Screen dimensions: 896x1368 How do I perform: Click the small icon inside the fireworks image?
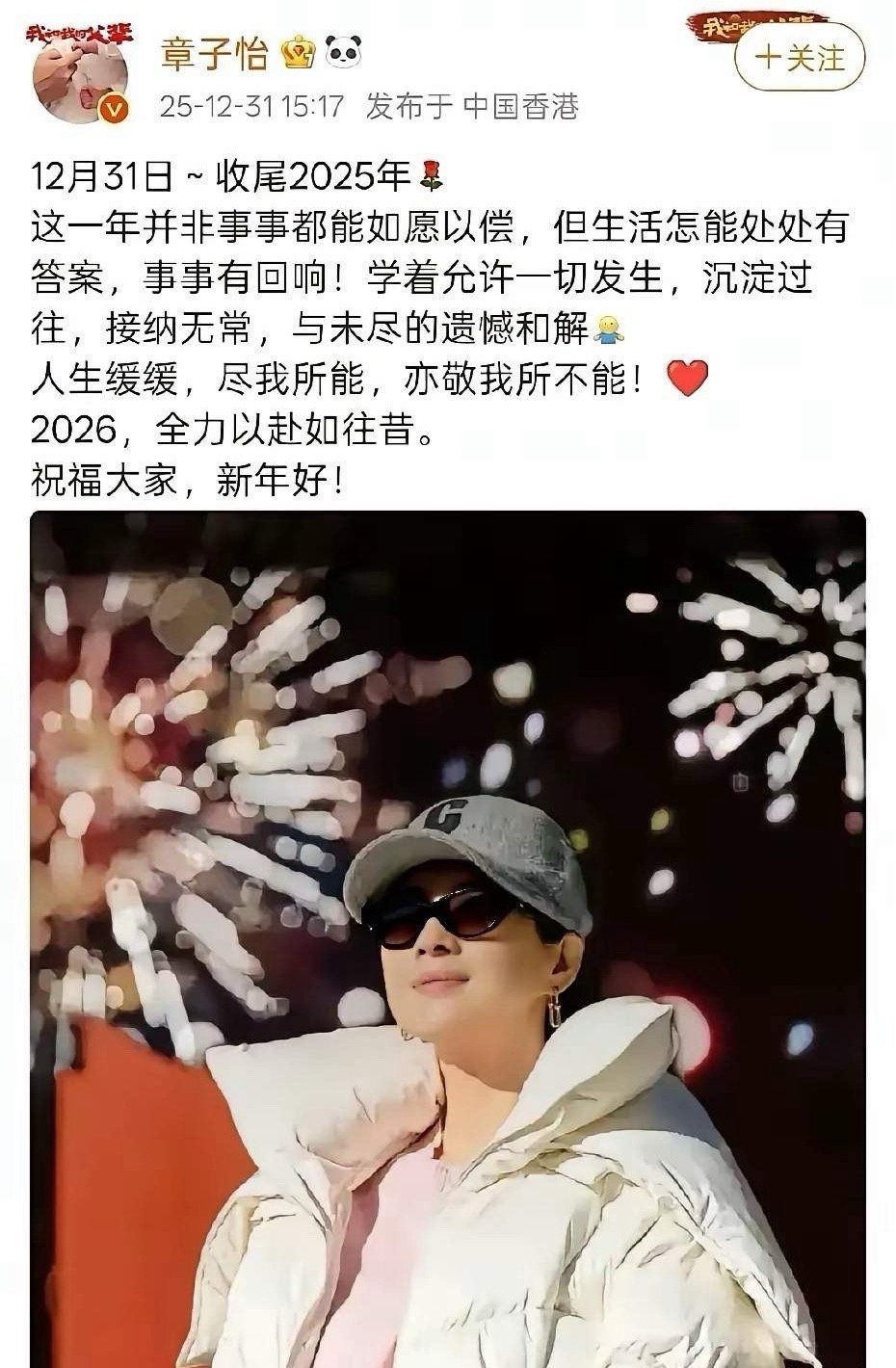[x=740, y=780]
